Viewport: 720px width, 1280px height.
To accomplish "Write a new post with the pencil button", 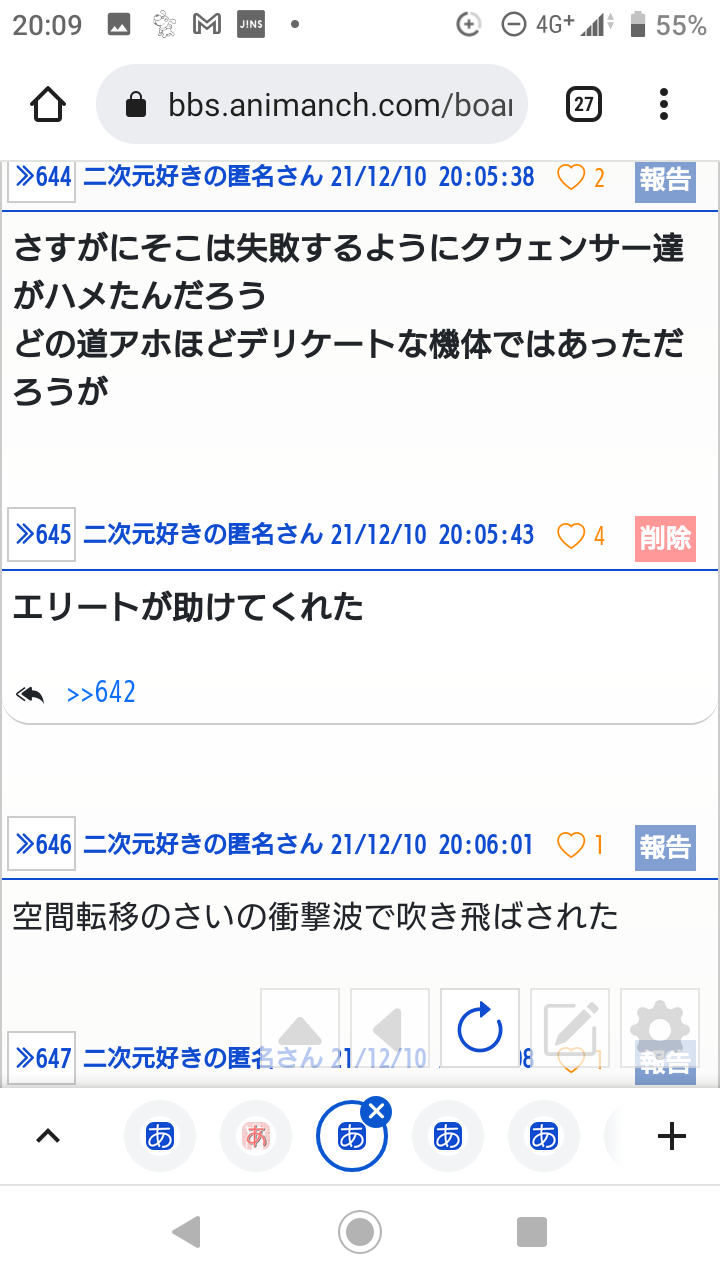I will click(x=570, y=1028).
